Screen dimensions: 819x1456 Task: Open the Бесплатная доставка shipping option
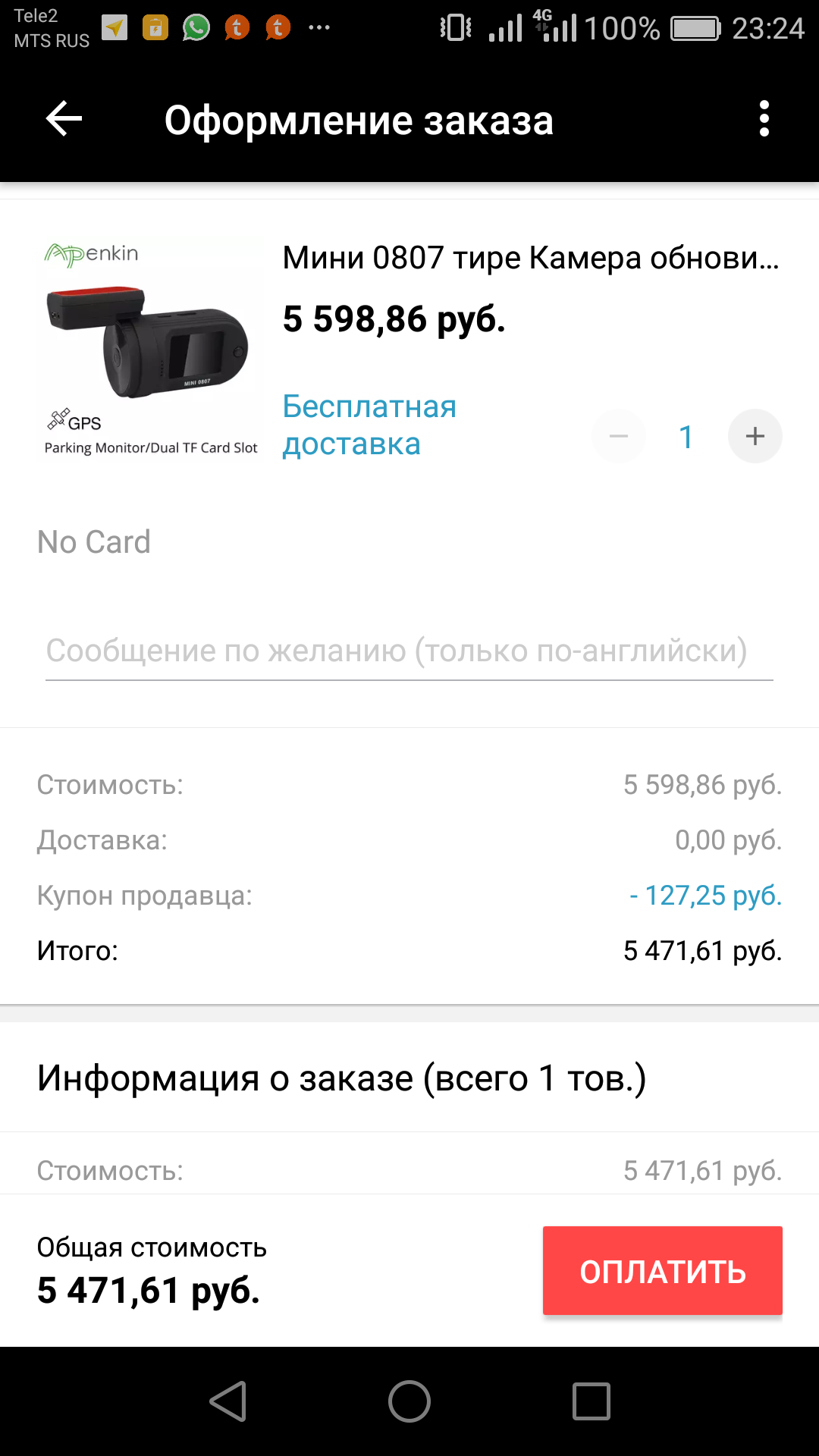(x=369, y=425)
